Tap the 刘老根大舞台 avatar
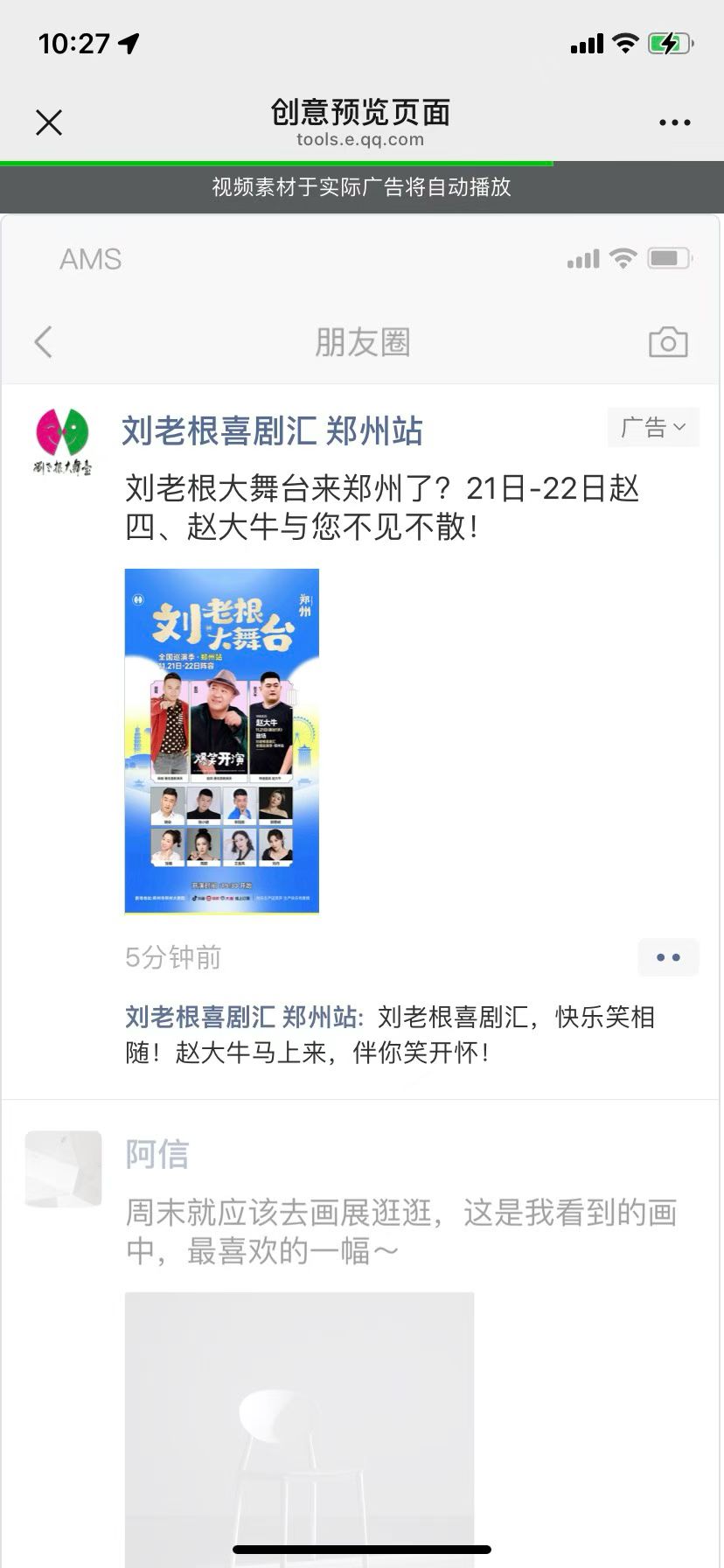This screenshot has height=1568, width=724. (x=63, y=442)
